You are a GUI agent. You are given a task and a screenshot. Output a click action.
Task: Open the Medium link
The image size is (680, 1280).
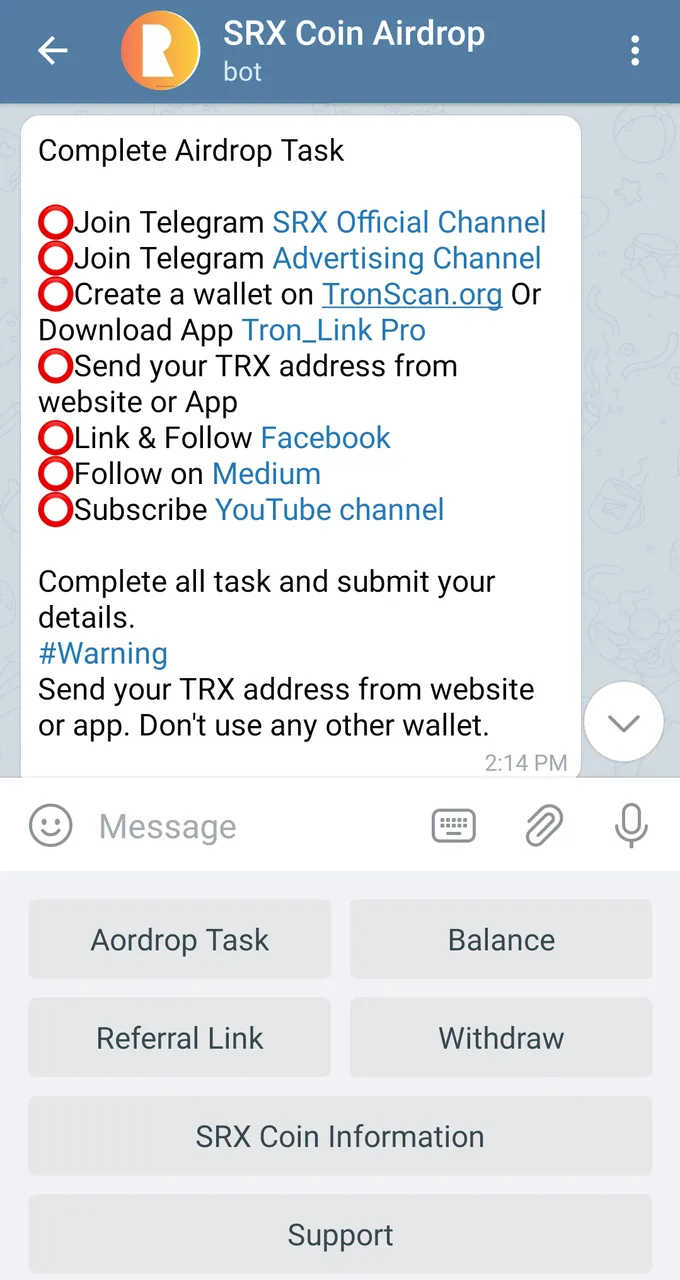(266, 474)
